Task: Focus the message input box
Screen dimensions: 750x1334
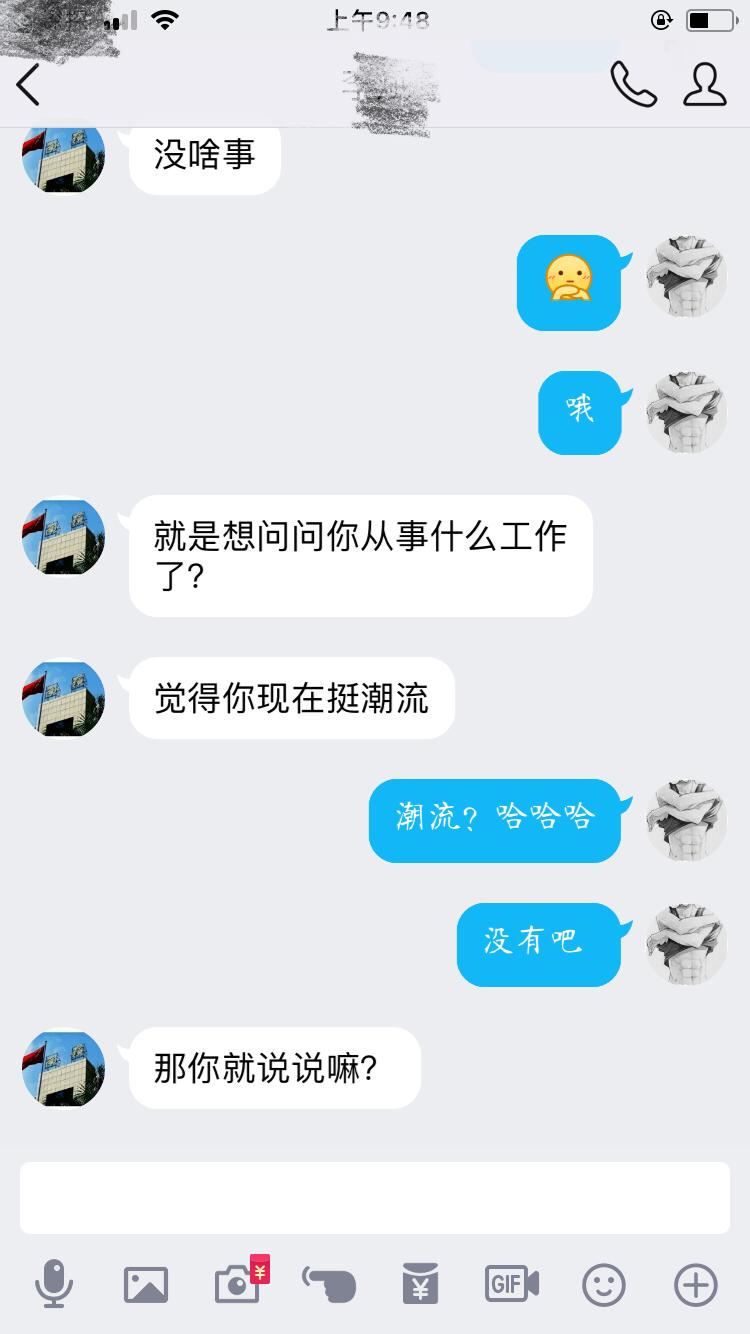Action: 375,1197
